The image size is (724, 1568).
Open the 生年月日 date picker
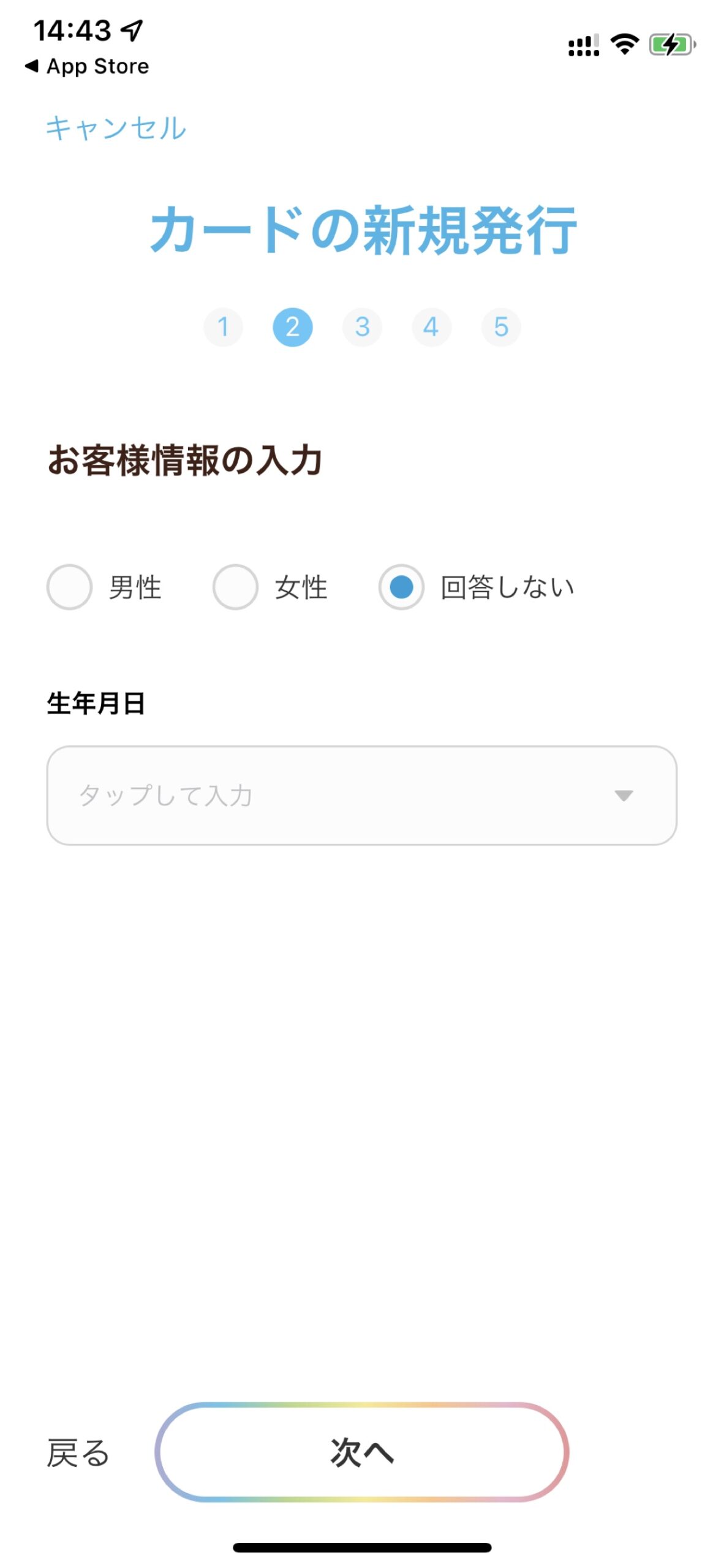click(362, 795)
